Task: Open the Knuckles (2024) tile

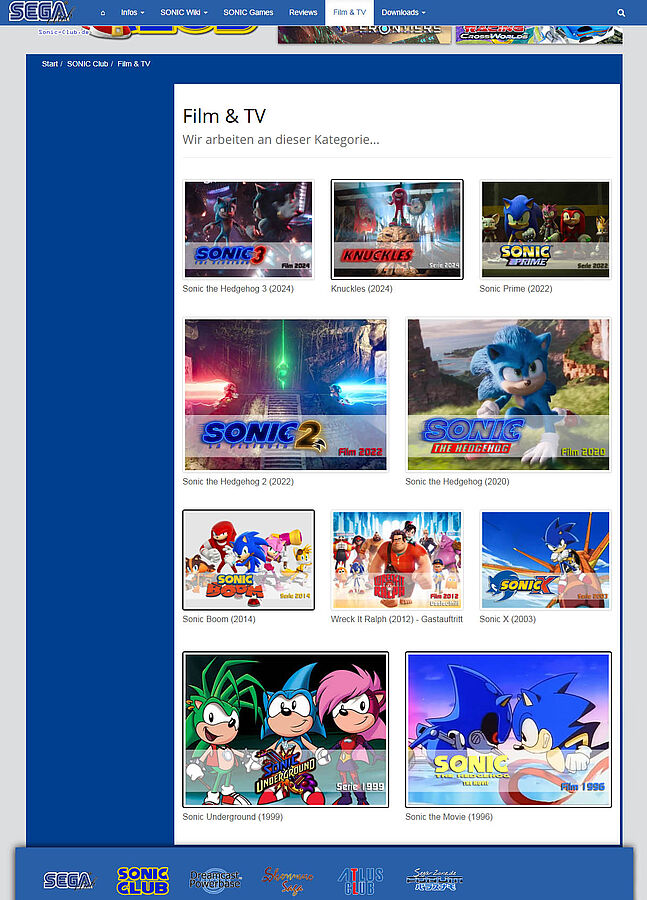Action: coord(397,230)
